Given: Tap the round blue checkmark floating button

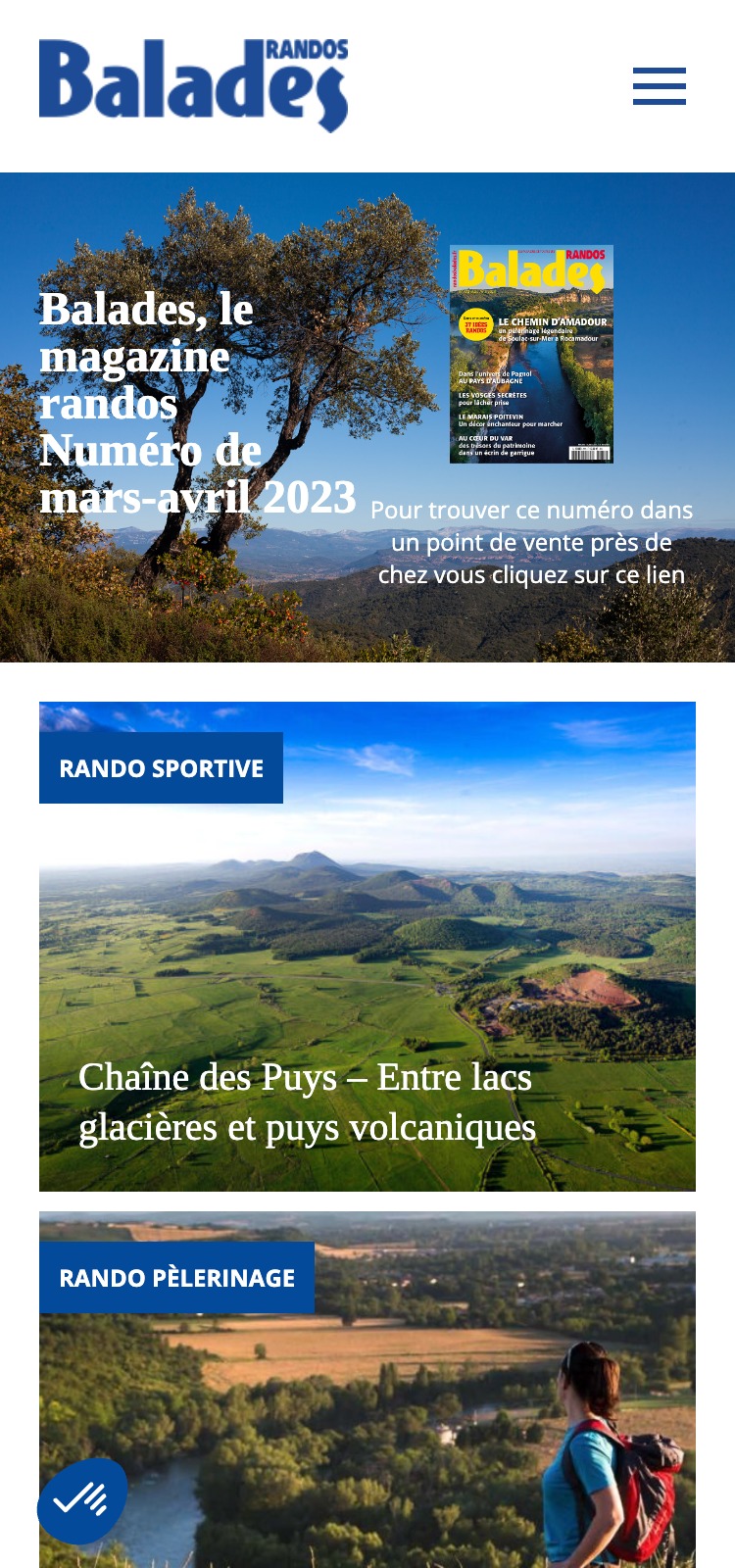Looking at the screenshot, I should click(x=82, y=1500).
